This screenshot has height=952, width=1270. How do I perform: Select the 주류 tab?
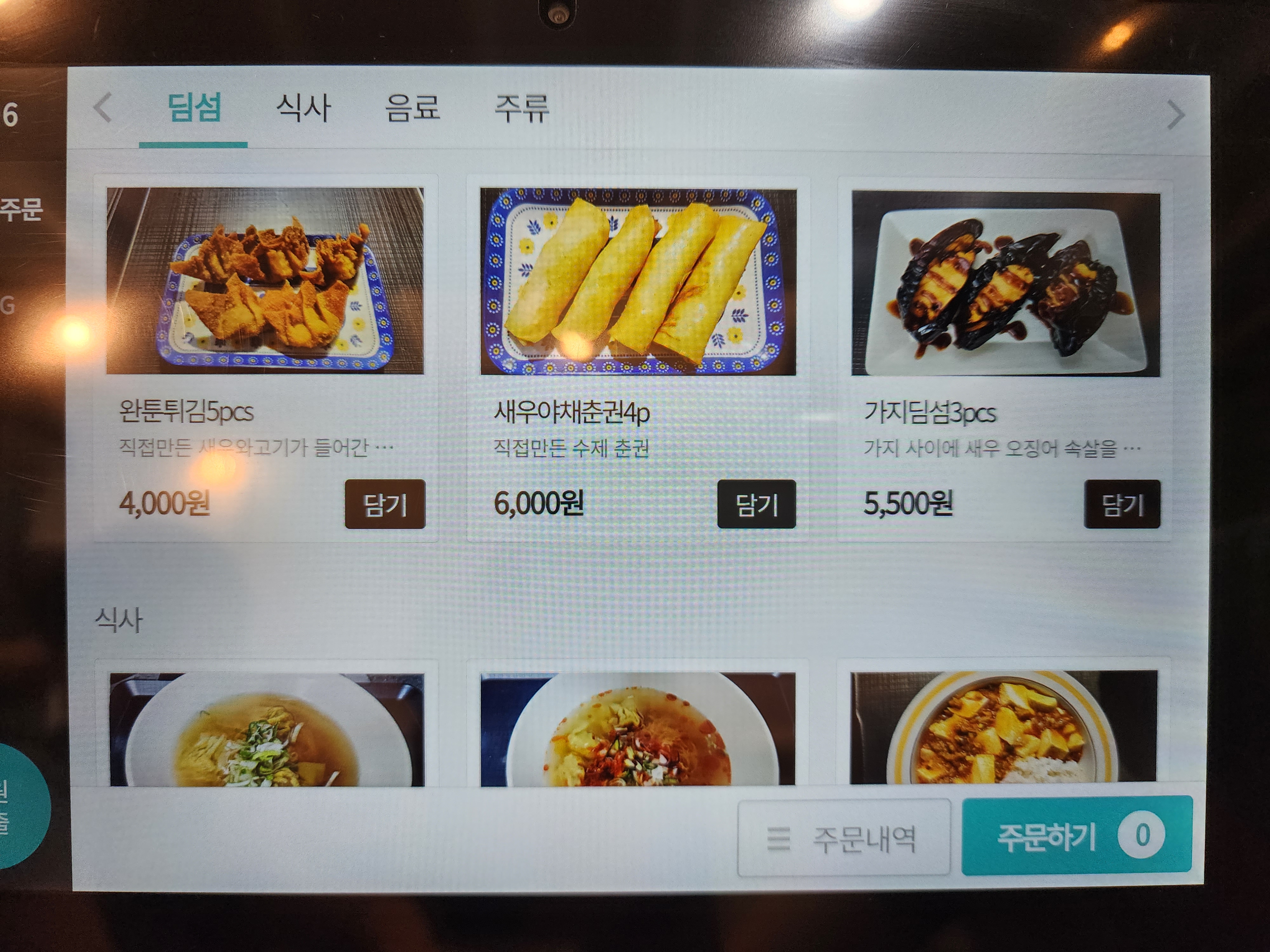point(521,108)
